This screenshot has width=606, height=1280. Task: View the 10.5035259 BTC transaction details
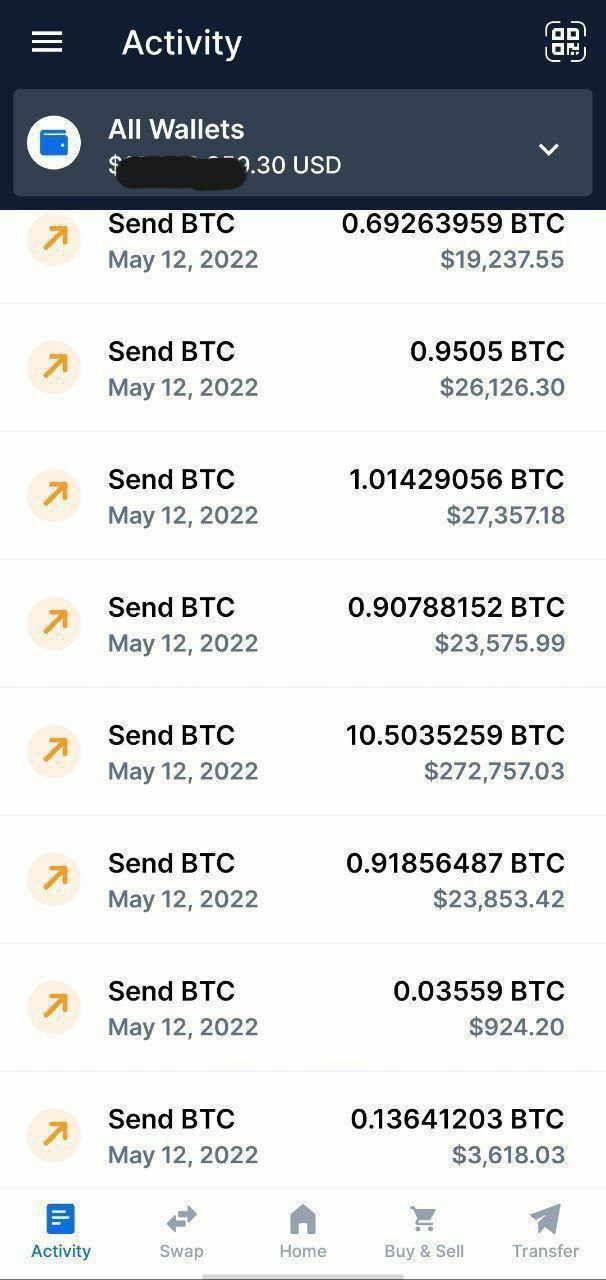coord(302,752)
